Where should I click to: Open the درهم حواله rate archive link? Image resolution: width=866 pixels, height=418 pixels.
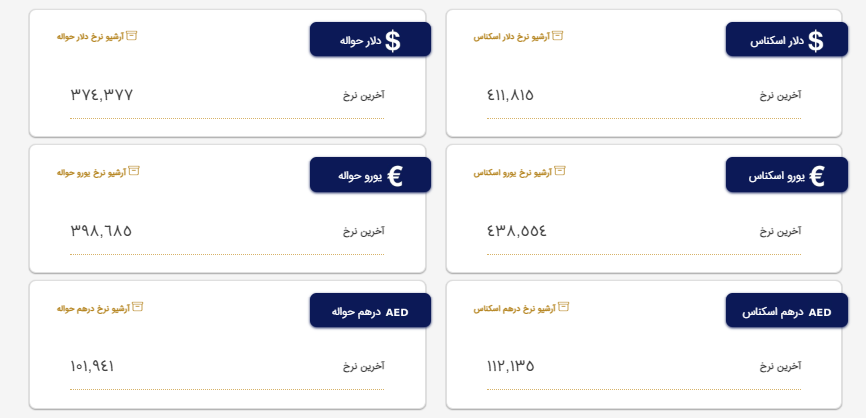[x=100, y=308]
